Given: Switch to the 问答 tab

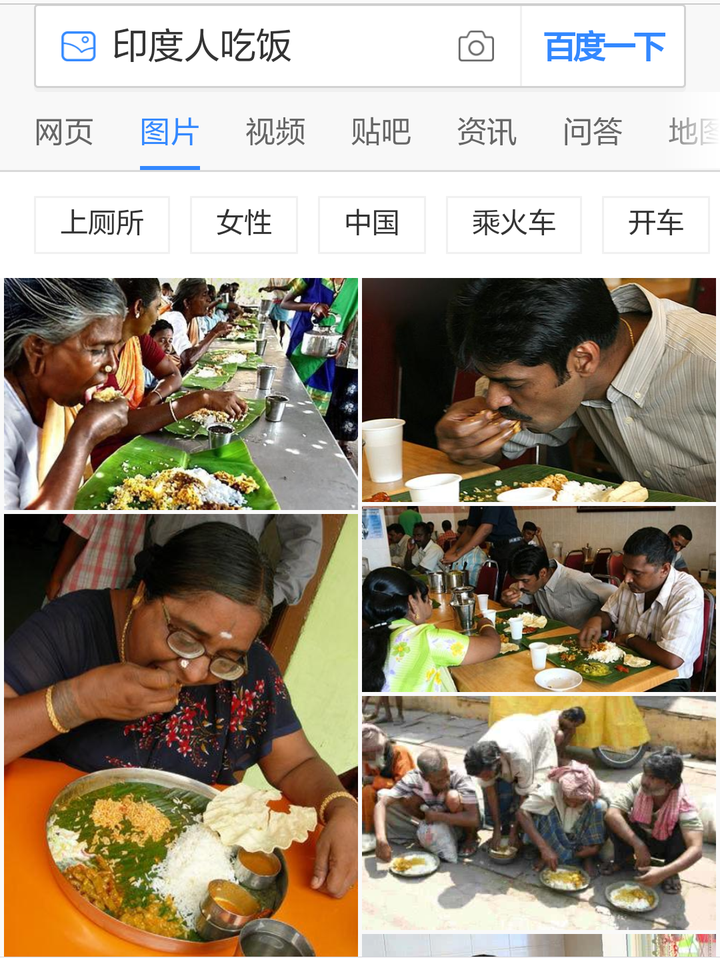Looking at the screenshot, I should (x=593, y=132).
